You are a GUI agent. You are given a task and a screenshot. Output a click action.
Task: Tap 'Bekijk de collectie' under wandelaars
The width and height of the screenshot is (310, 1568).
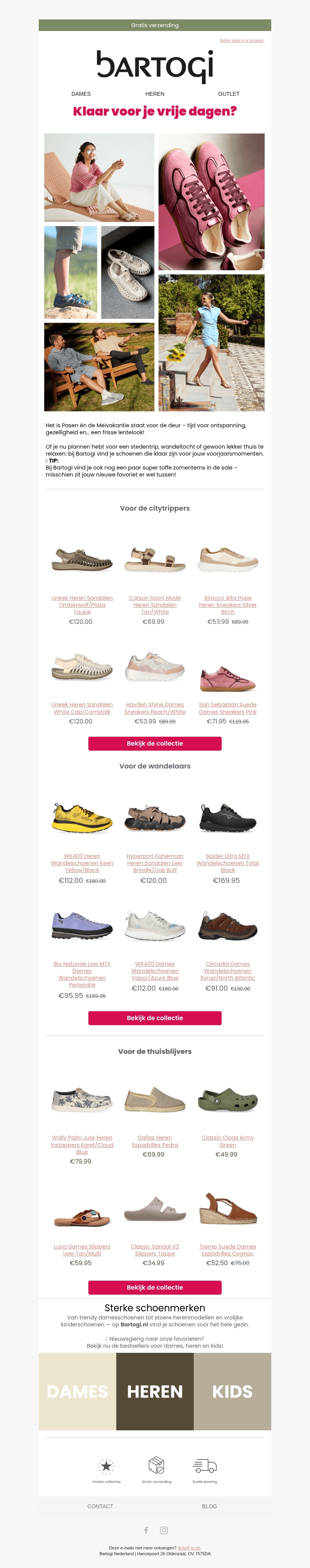click(x=155, y=1018)
